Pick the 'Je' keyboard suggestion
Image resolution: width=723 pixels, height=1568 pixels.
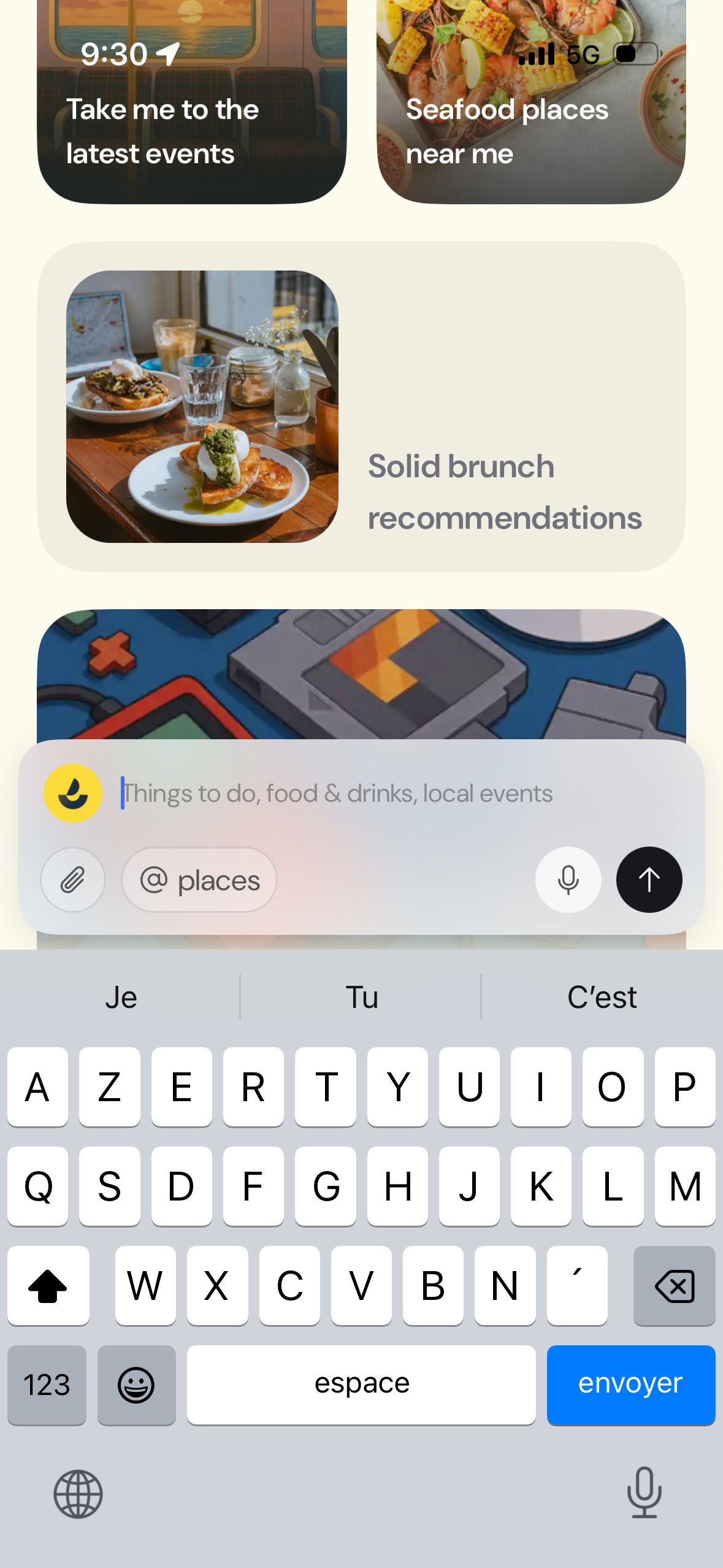[x=121, y=997]
